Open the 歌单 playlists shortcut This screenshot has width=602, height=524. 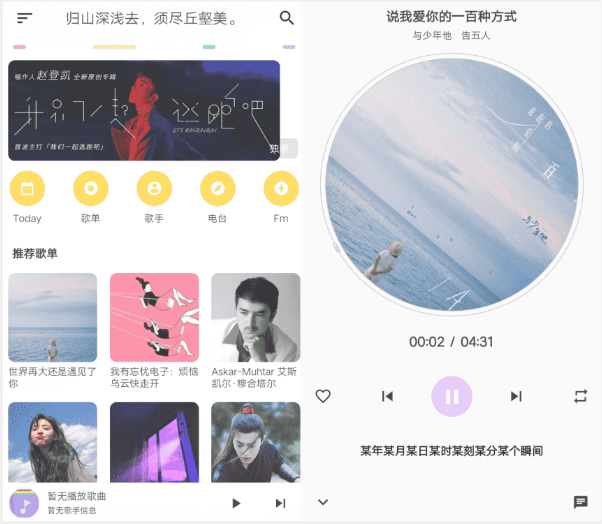[x=91, y=188]
